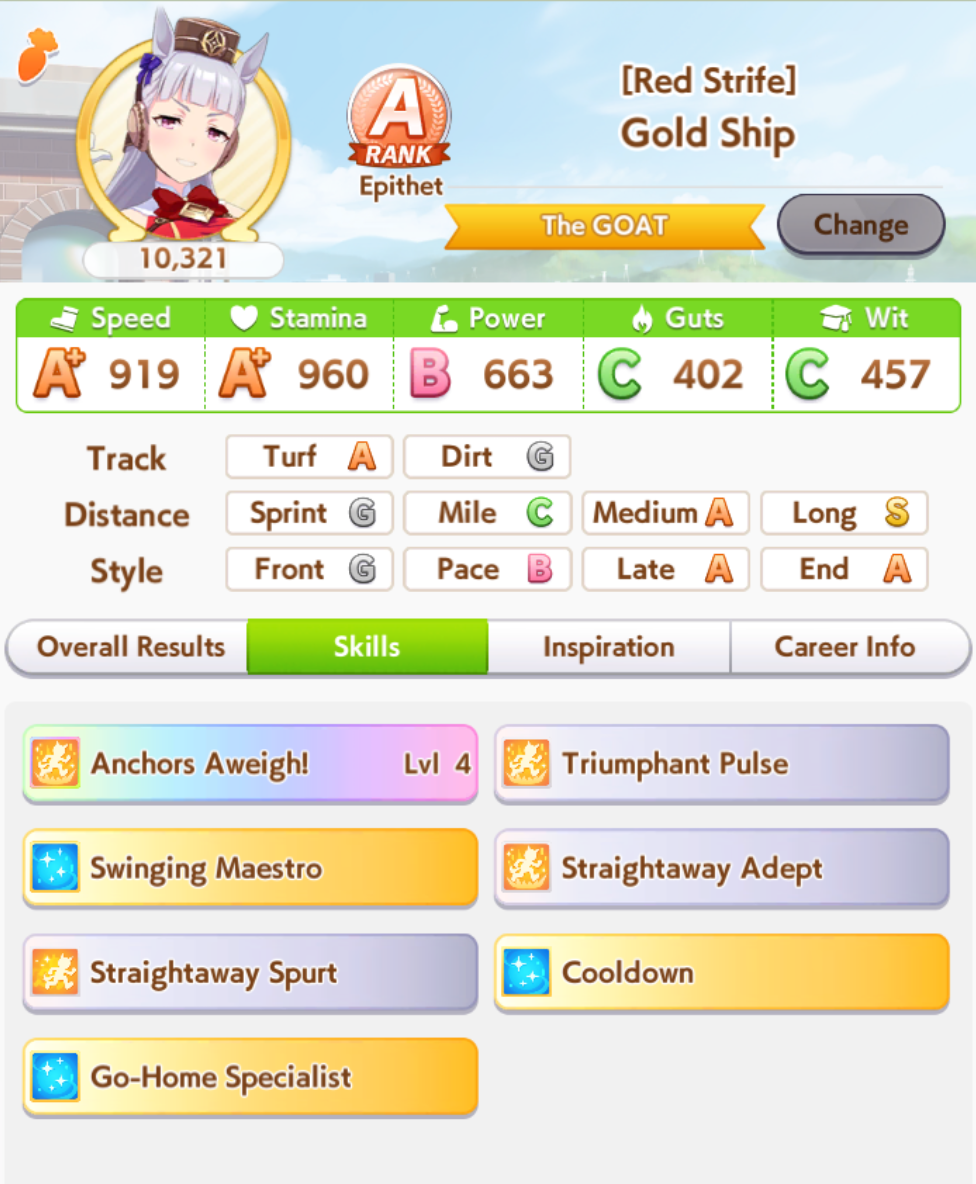The height and width of the screenshot is (1184, 976).
Task: Tap the Swinging Maestro skill
Action: click(x=251, y=868)
